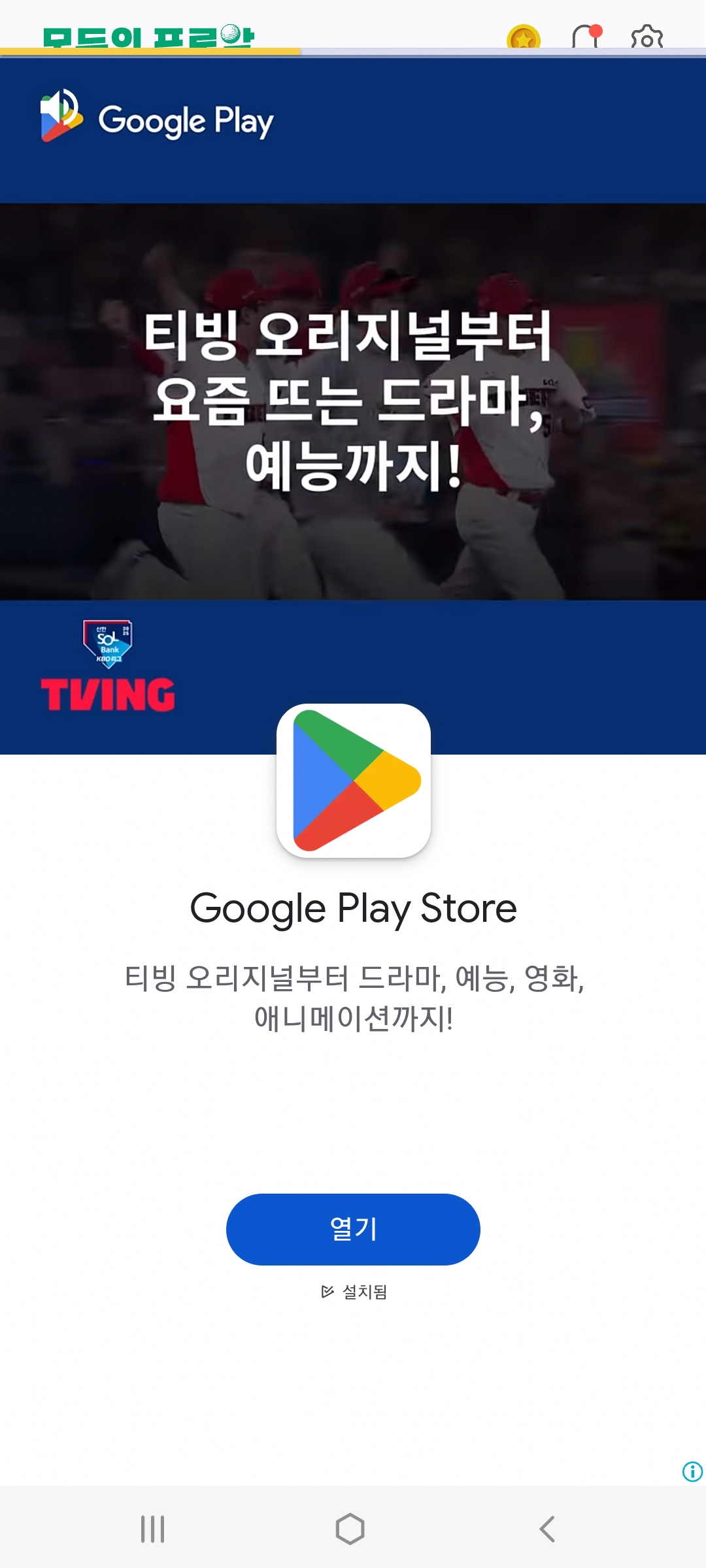Open the ad info icon

(692, 1471)
